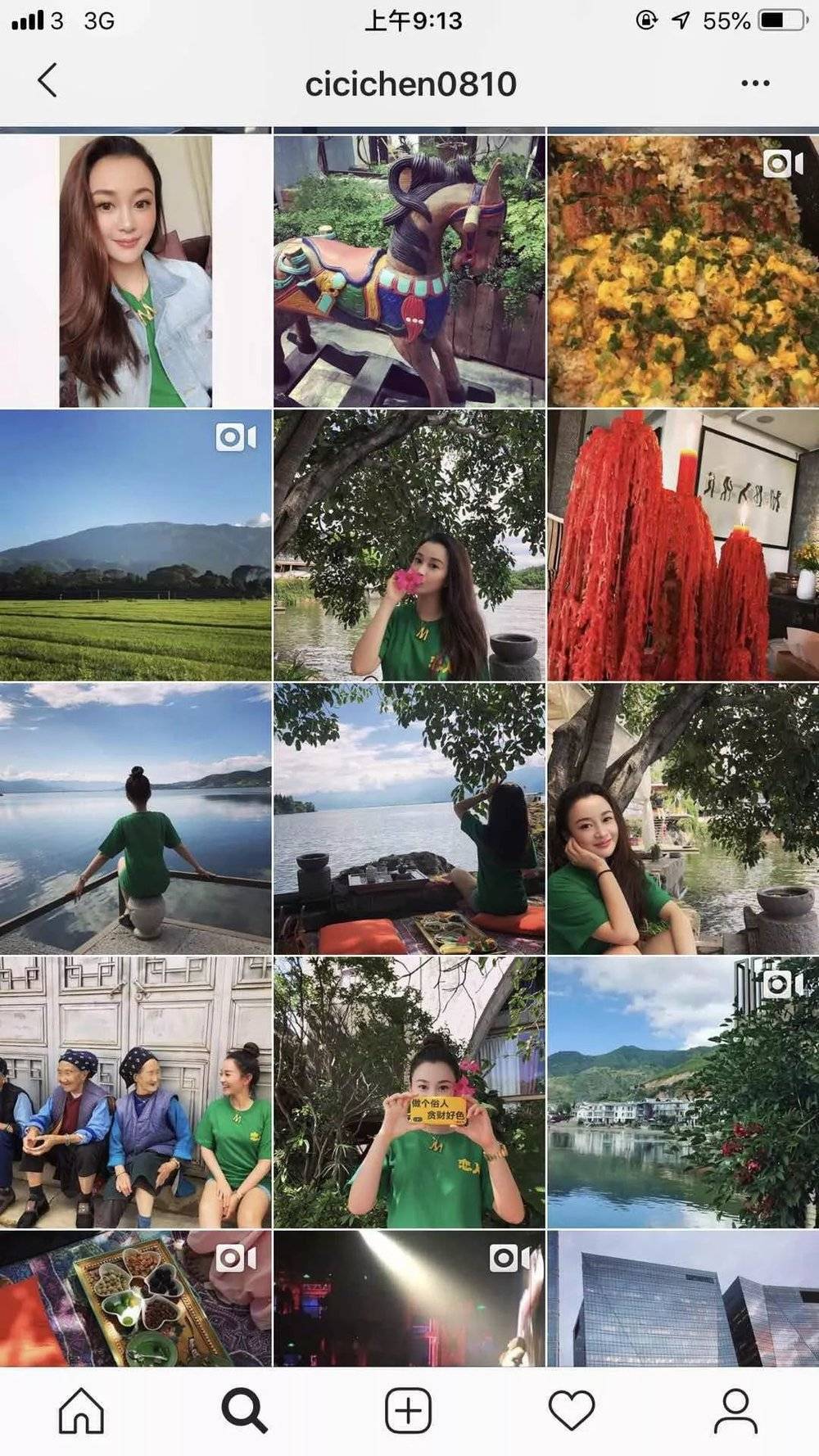Open the woman sitting by lake post

pyautogui.click(x=135, y=818)
